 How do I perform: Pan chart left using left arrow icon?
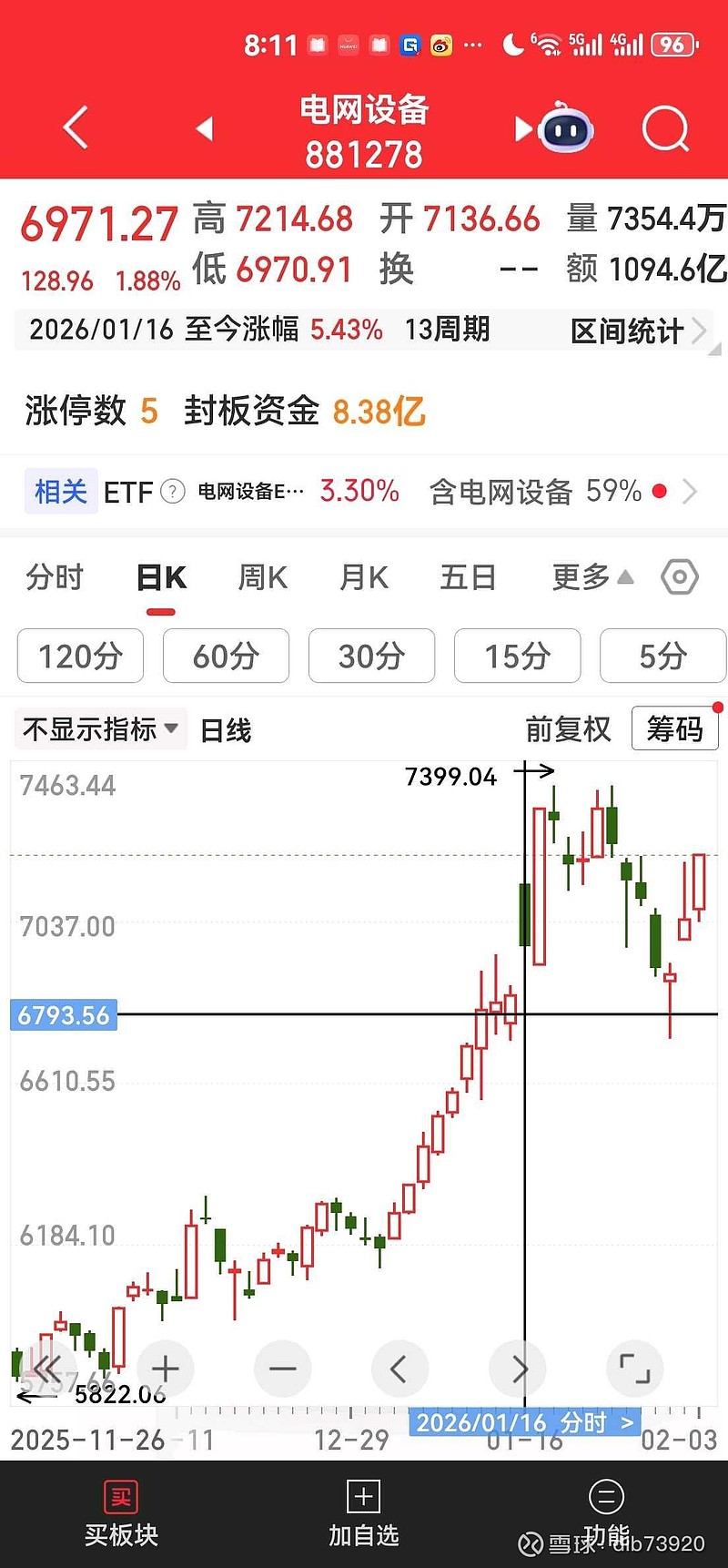pos(399,1369)
